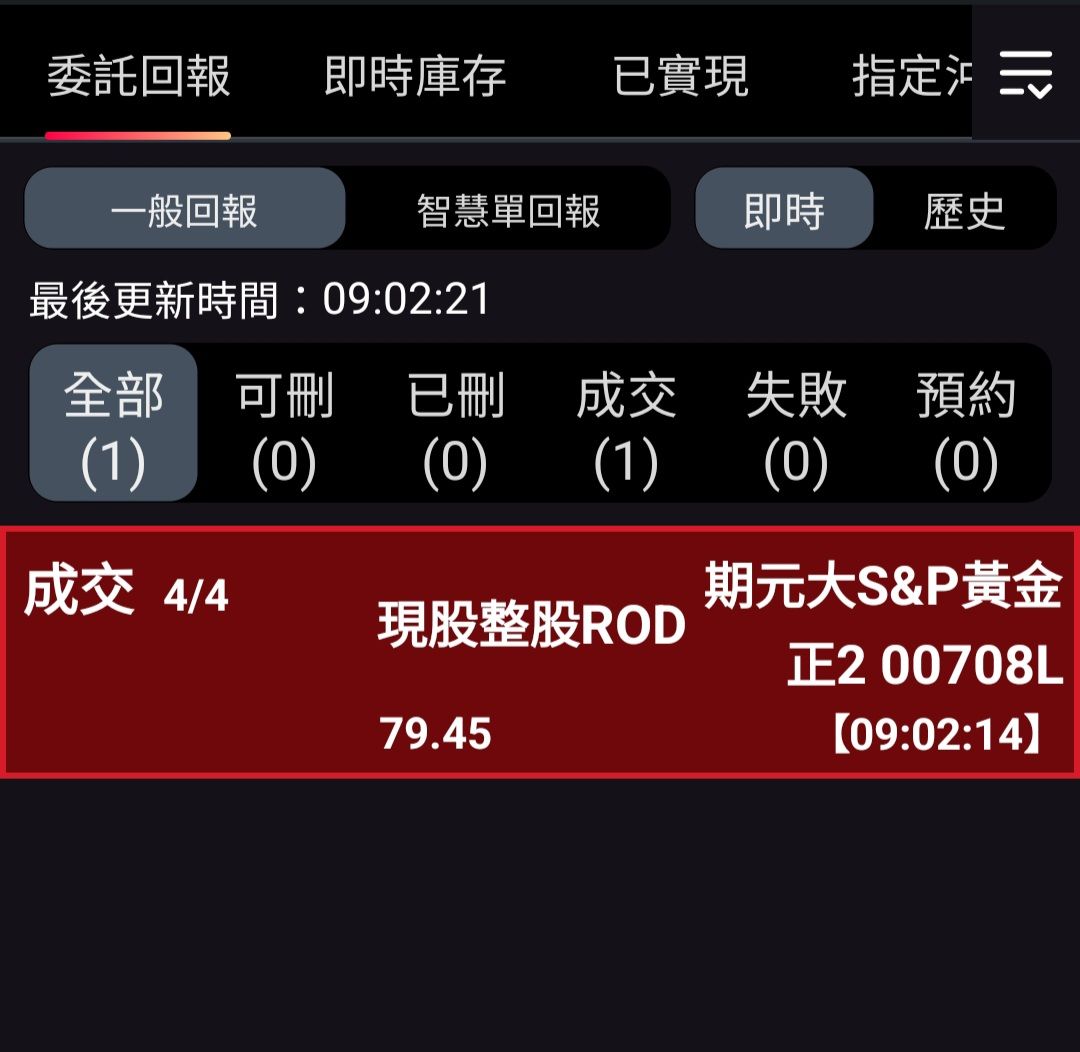The width and height of the screenshot is (1080, 1052).
Task: Filter by 預約 orders
Action: click(x=966, y=424)
